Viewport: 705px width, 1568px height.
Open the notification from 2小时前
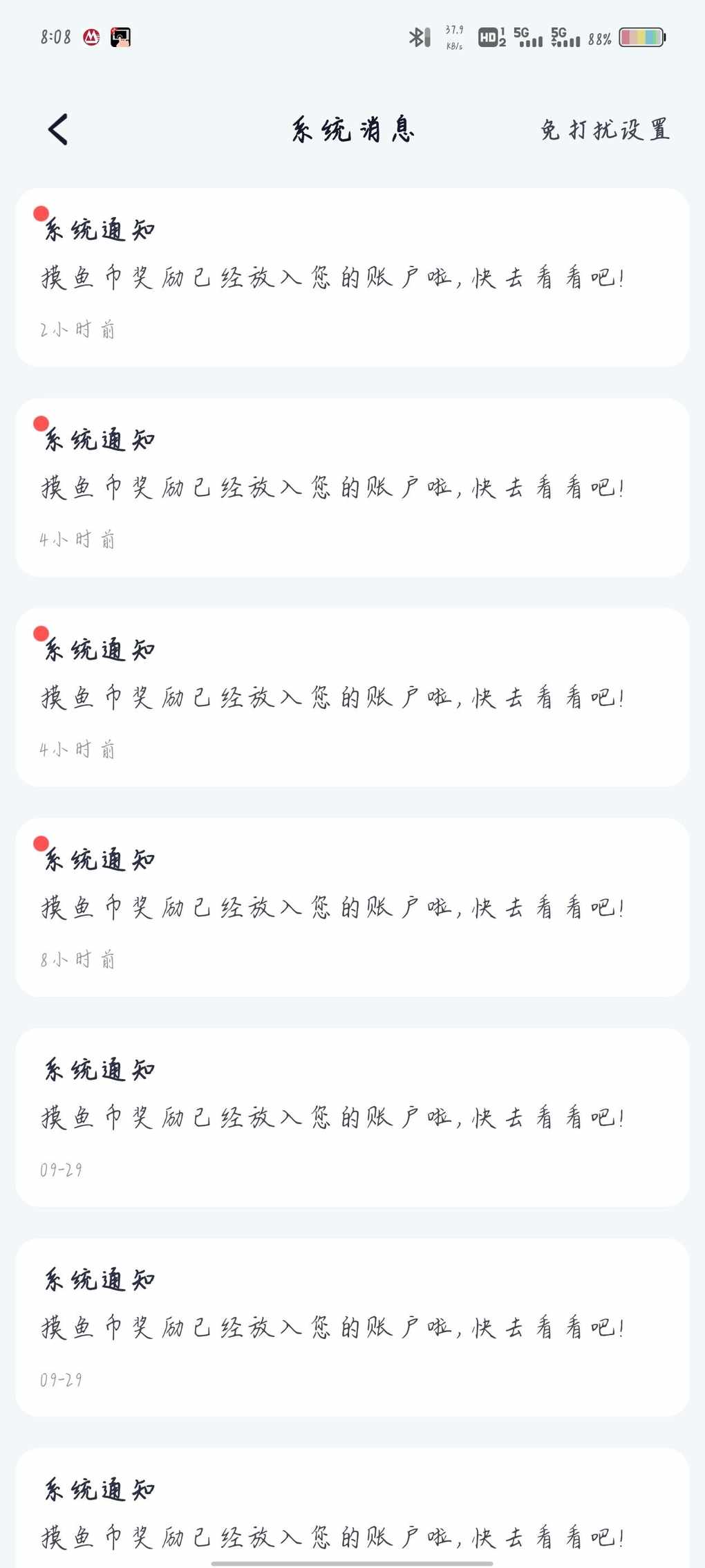click(352, 277)
